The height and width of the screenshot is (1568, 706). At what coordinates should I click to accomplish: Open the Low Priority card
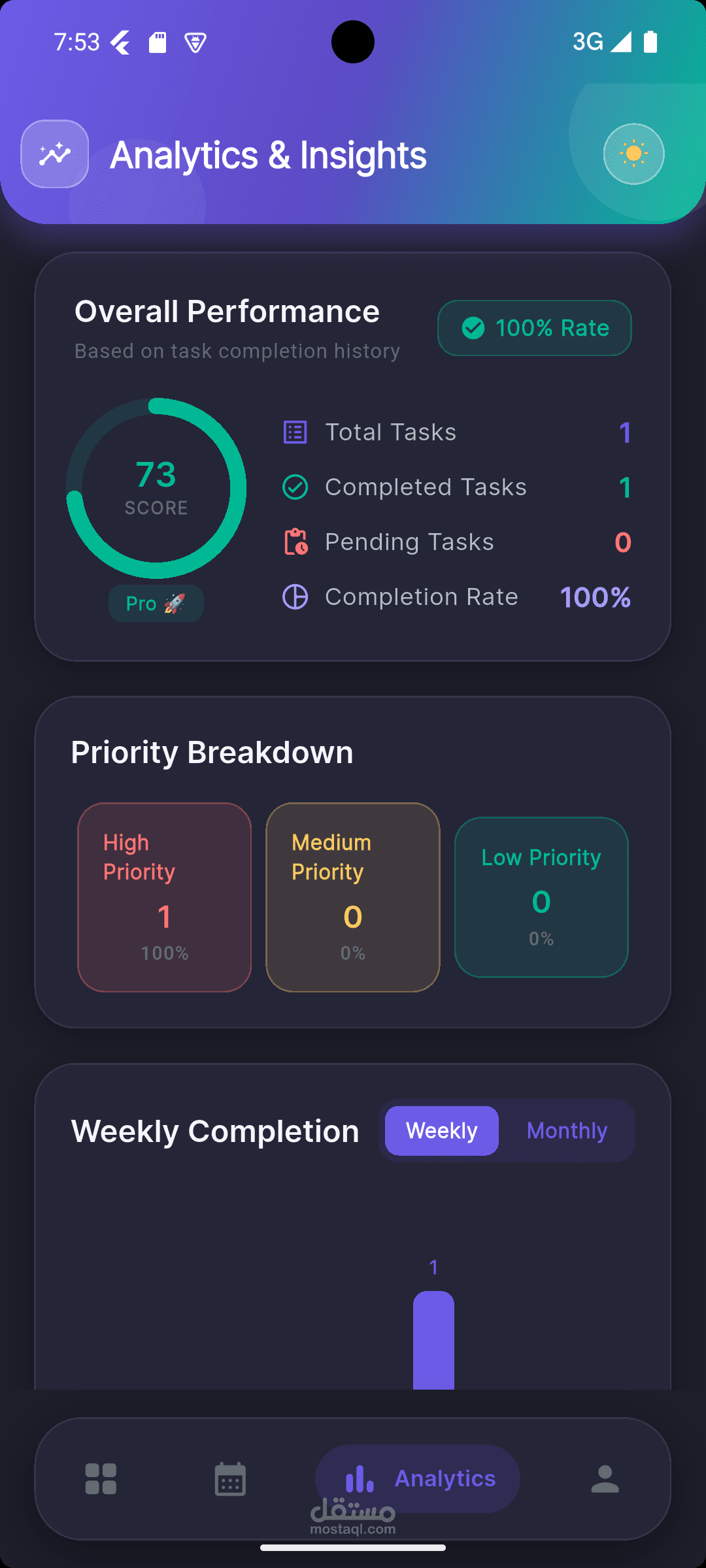click(x=541, y=897)
